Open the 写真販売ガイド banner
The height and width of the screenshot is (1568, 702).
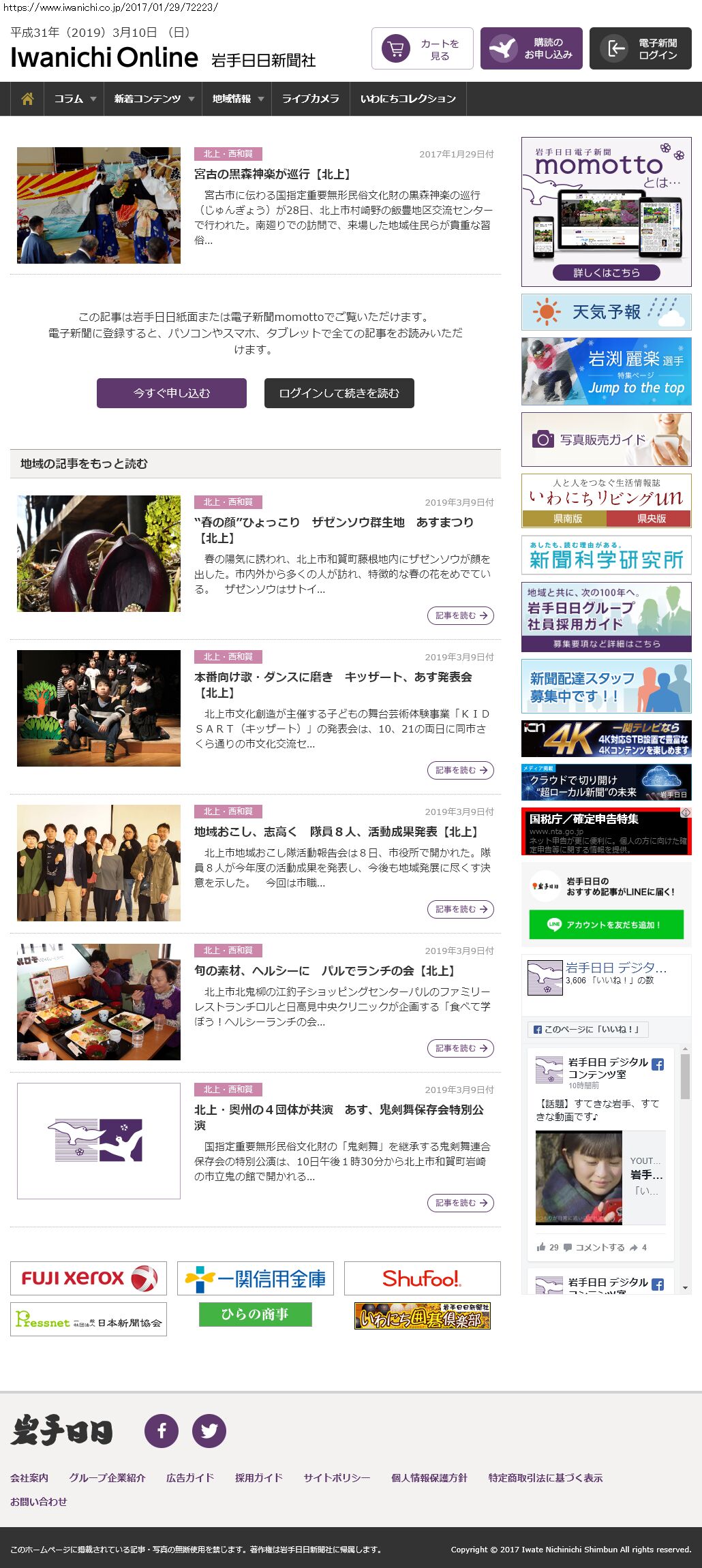pos(607,440)
